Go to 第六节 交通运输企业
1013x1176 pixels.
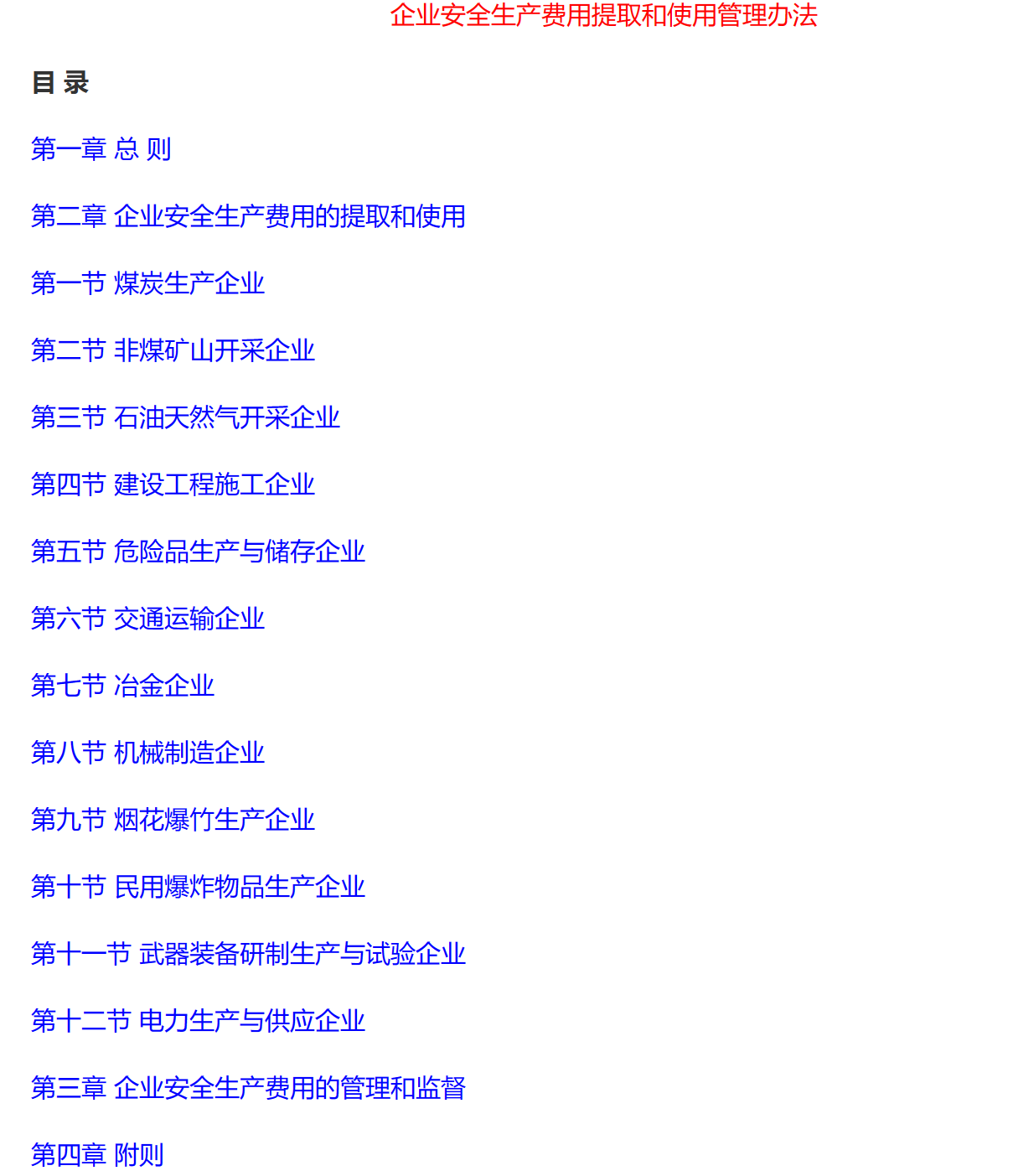(x=147, y=619)
